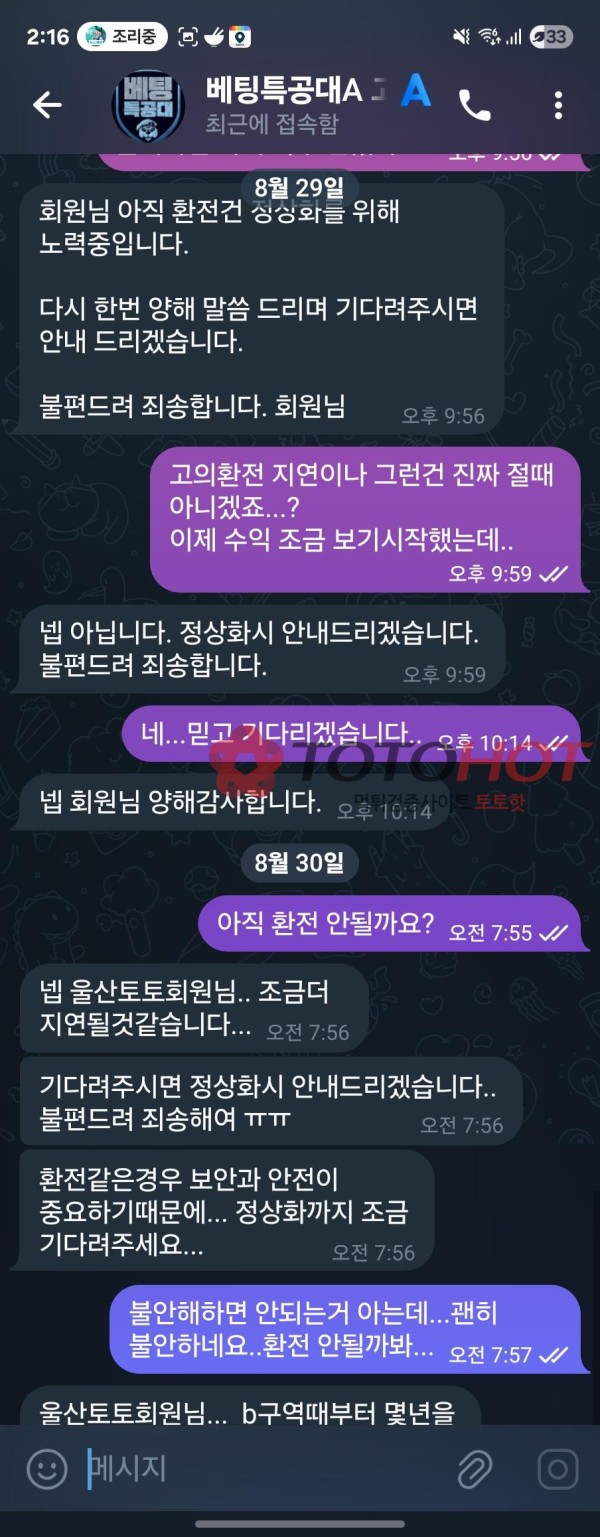Open the overflow menu
Viewport: 600px width, 1537px height.
[x=558, y=104]
